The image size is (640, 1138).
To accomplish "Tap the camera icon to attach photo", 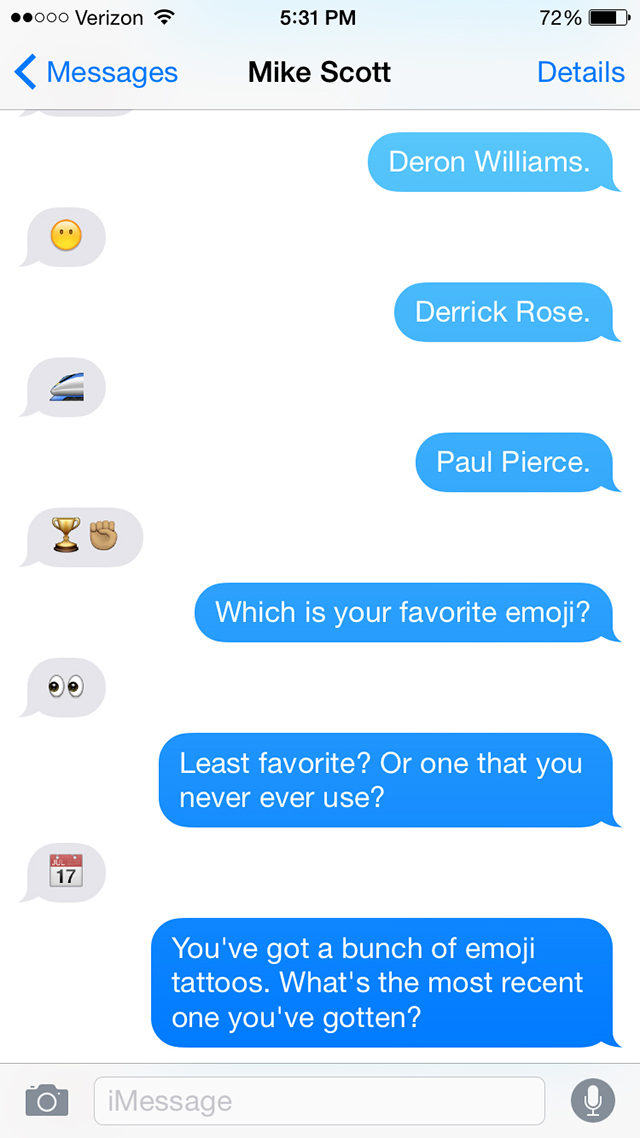I will tap(47, 1100).
